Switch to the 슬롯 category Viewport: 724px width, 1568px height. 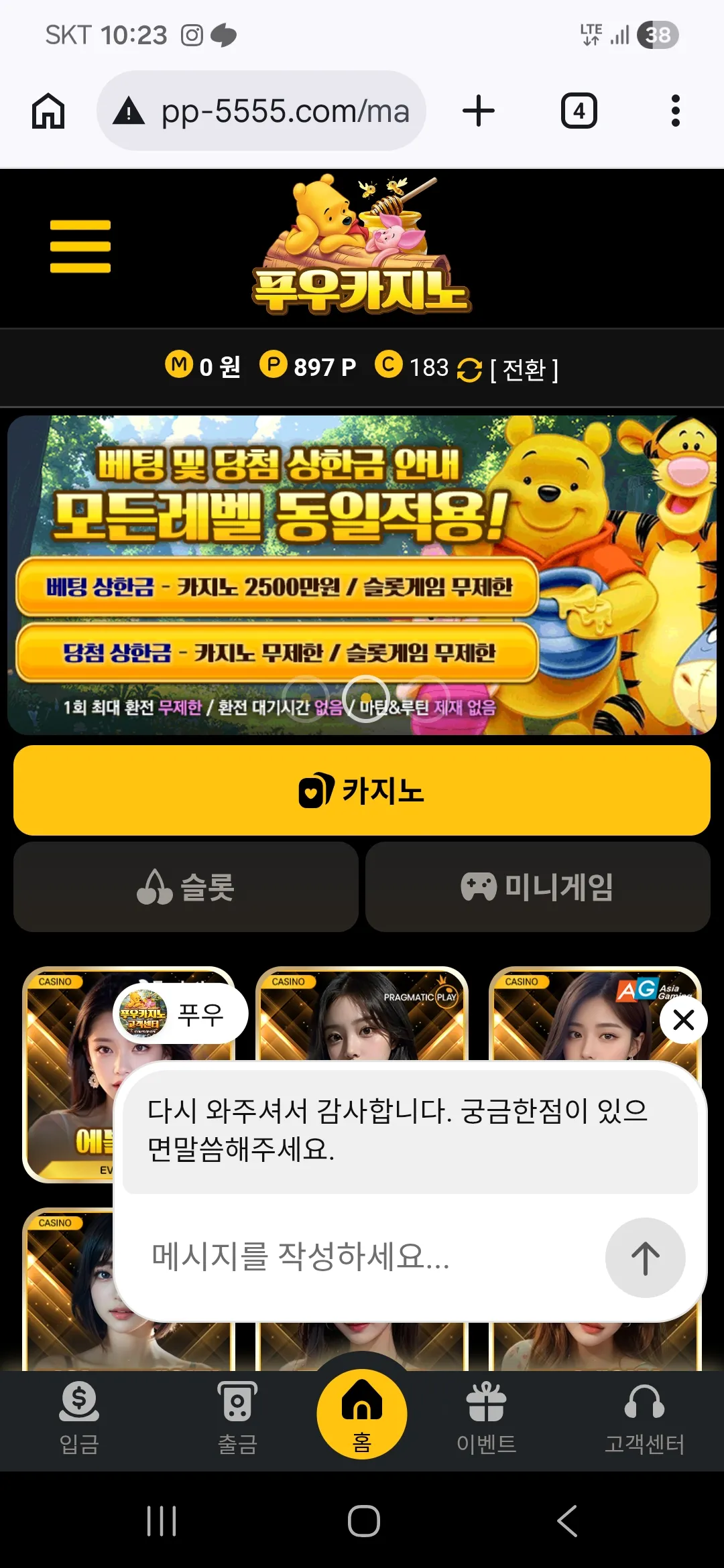(186, 887)
